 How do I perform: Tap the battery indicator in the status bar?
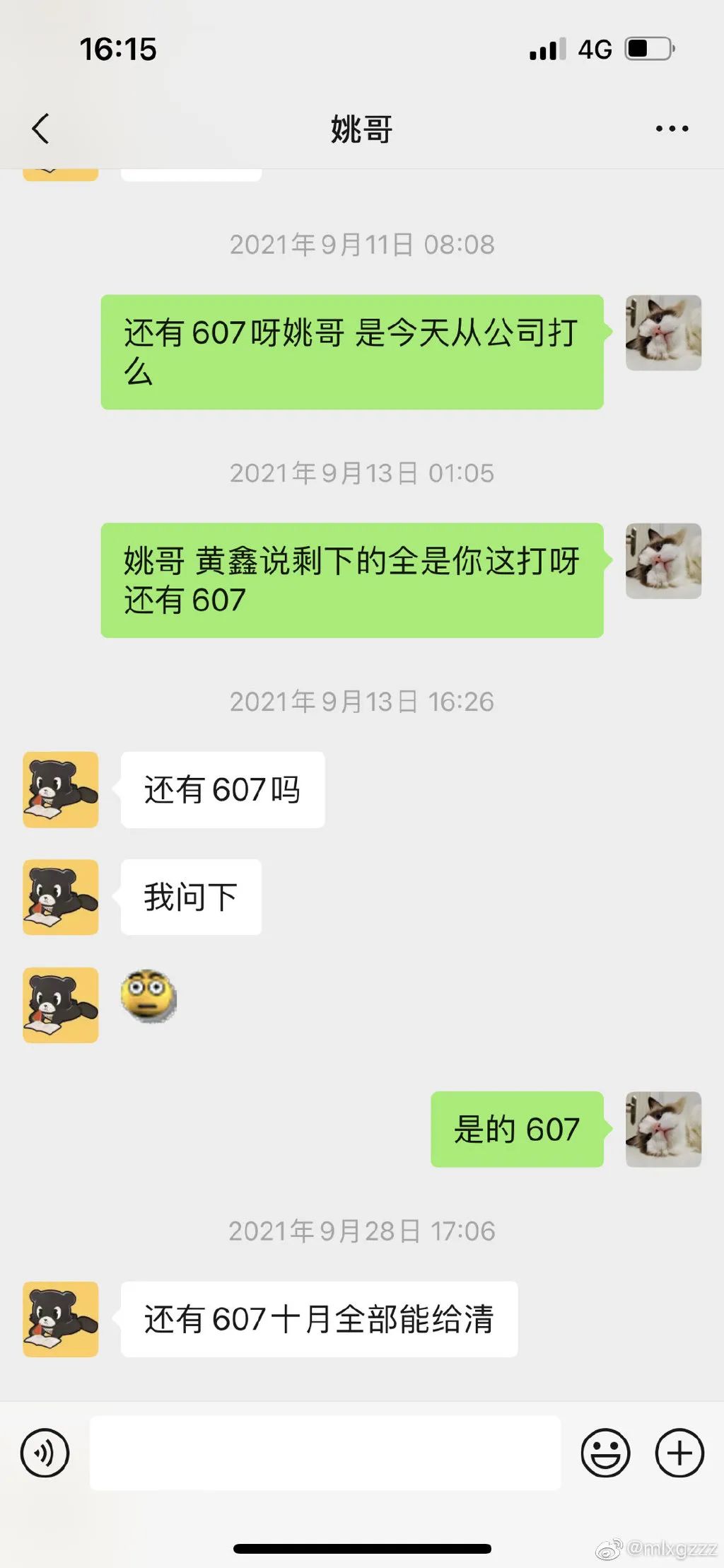click(x=648, y=50)
